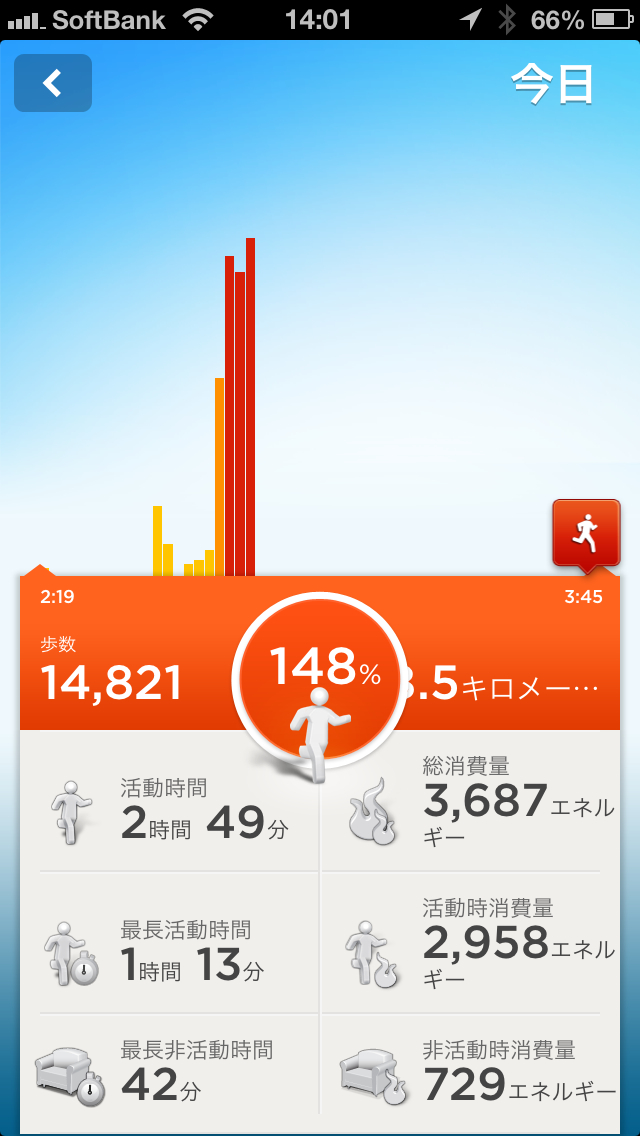Open the red running workout marker
The width and height of the screenshot is (640, 1136).
coord(584,533)
